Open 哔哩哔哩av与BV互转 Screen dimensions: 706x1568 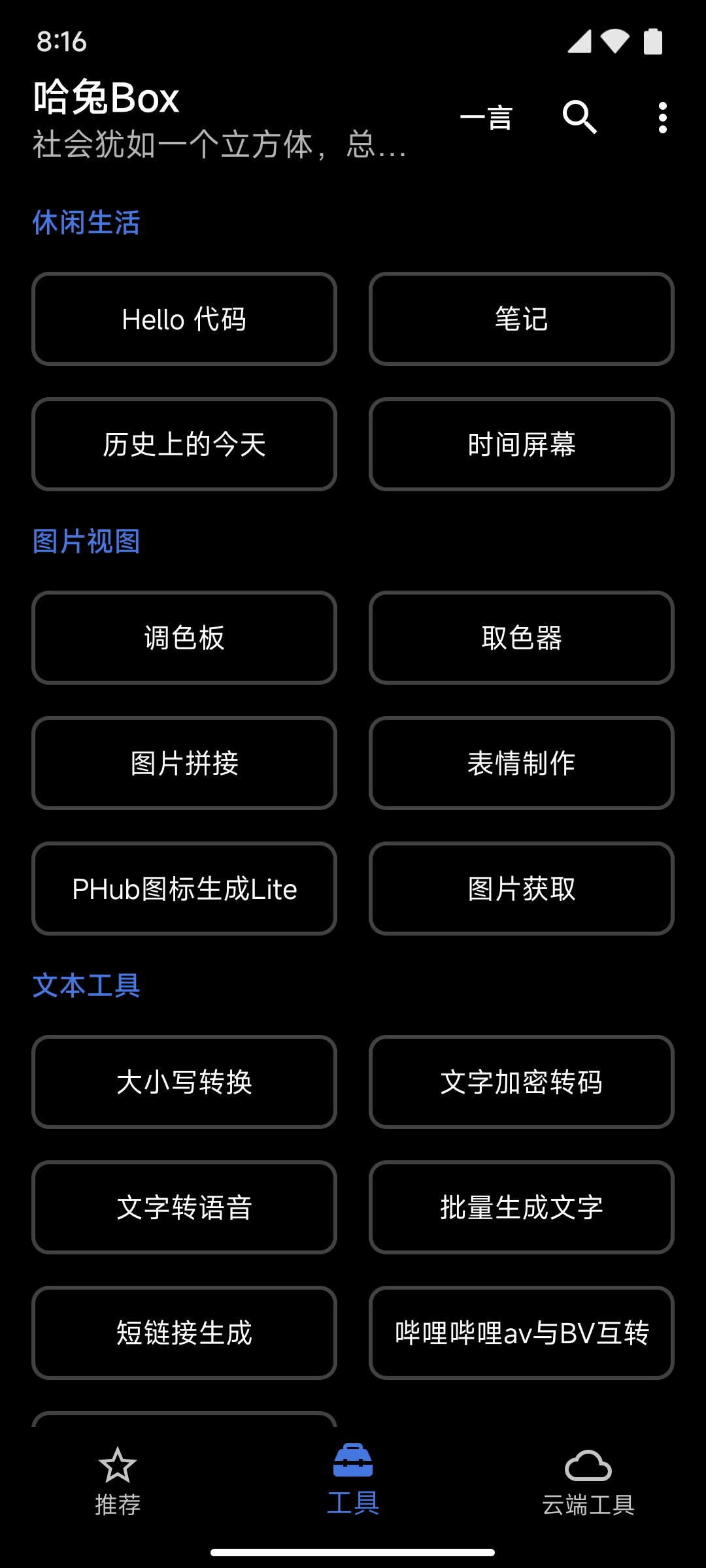[522, 1333]
